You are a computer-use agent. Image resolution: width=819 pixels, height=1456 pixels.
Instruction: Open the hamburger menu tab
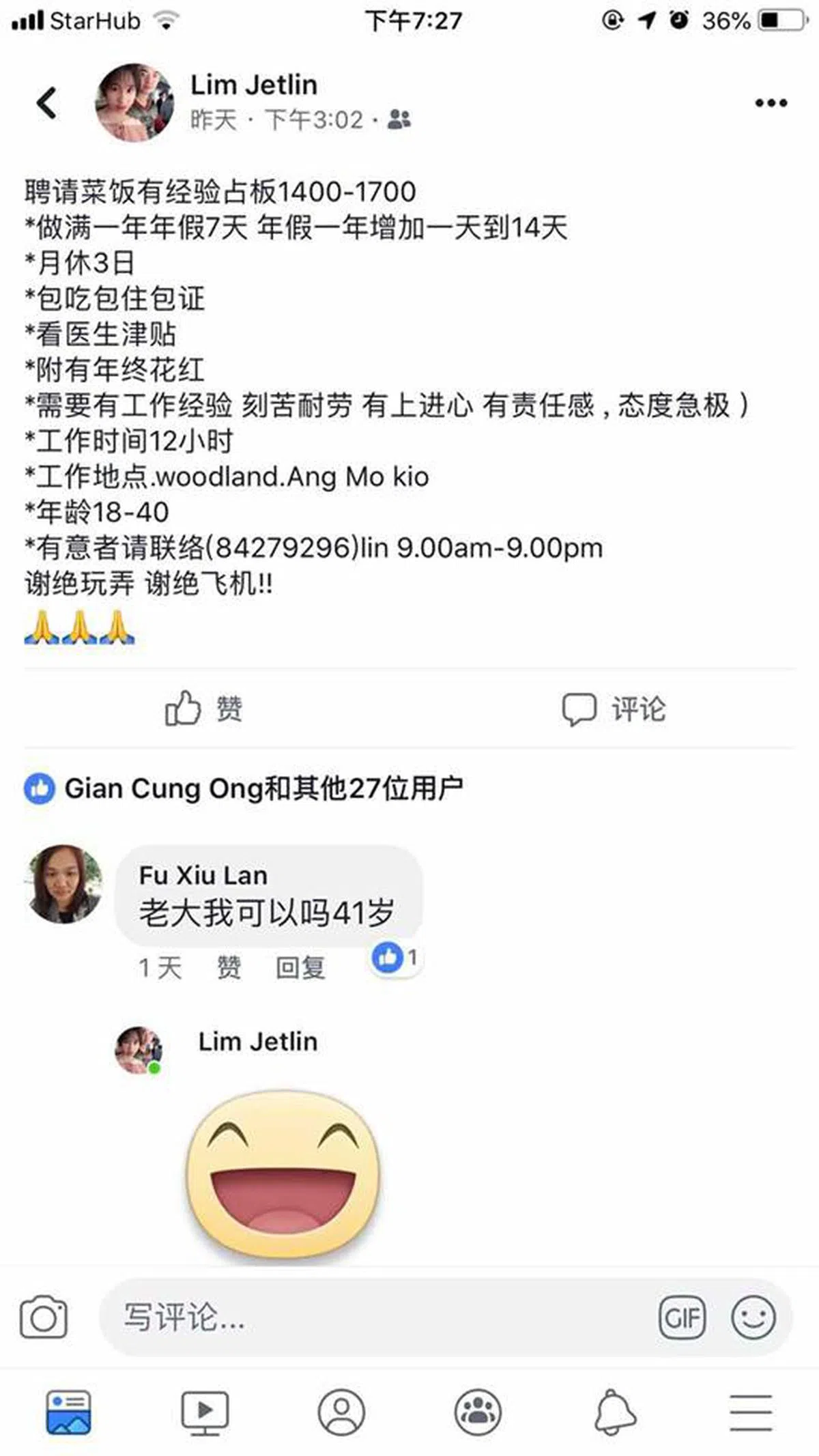pos(751,1412)
